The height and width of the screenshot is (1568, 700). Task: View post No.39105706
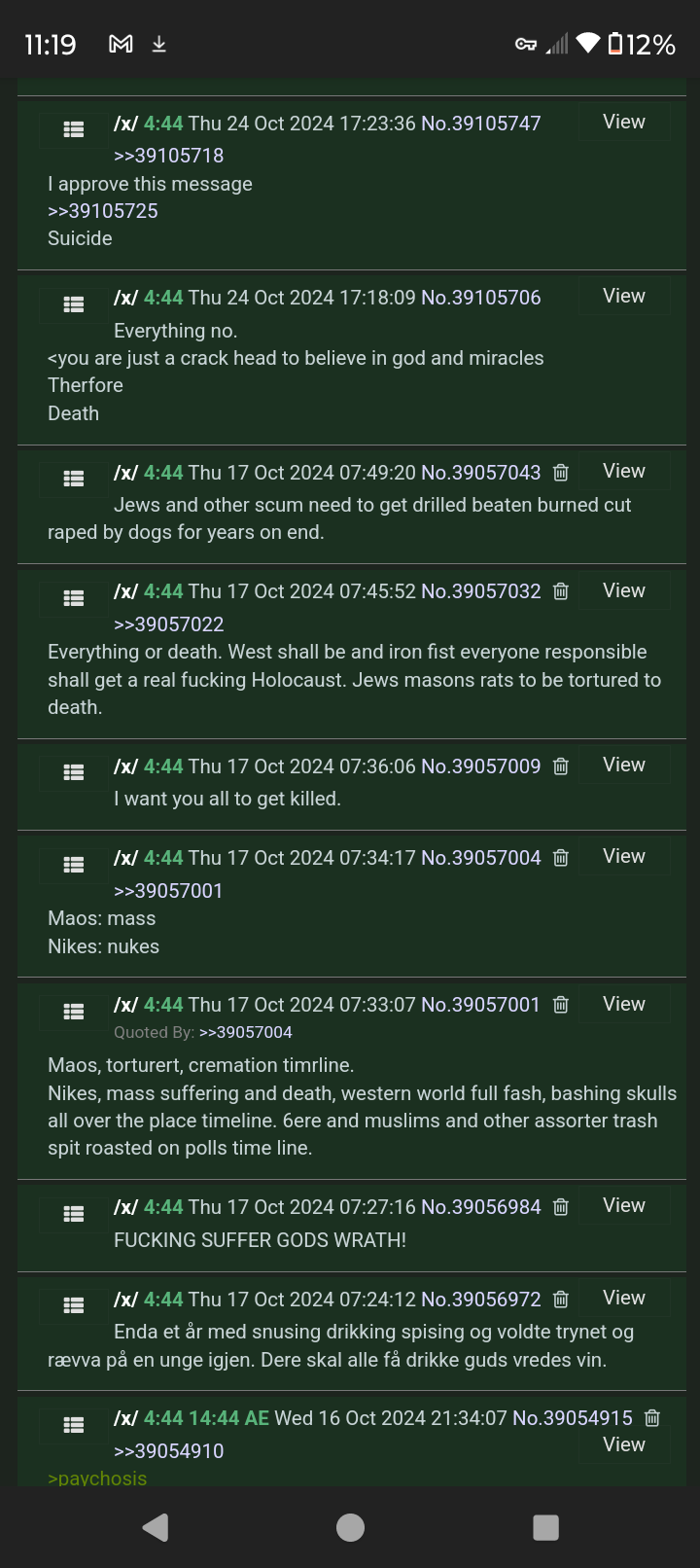click(623, 296)
